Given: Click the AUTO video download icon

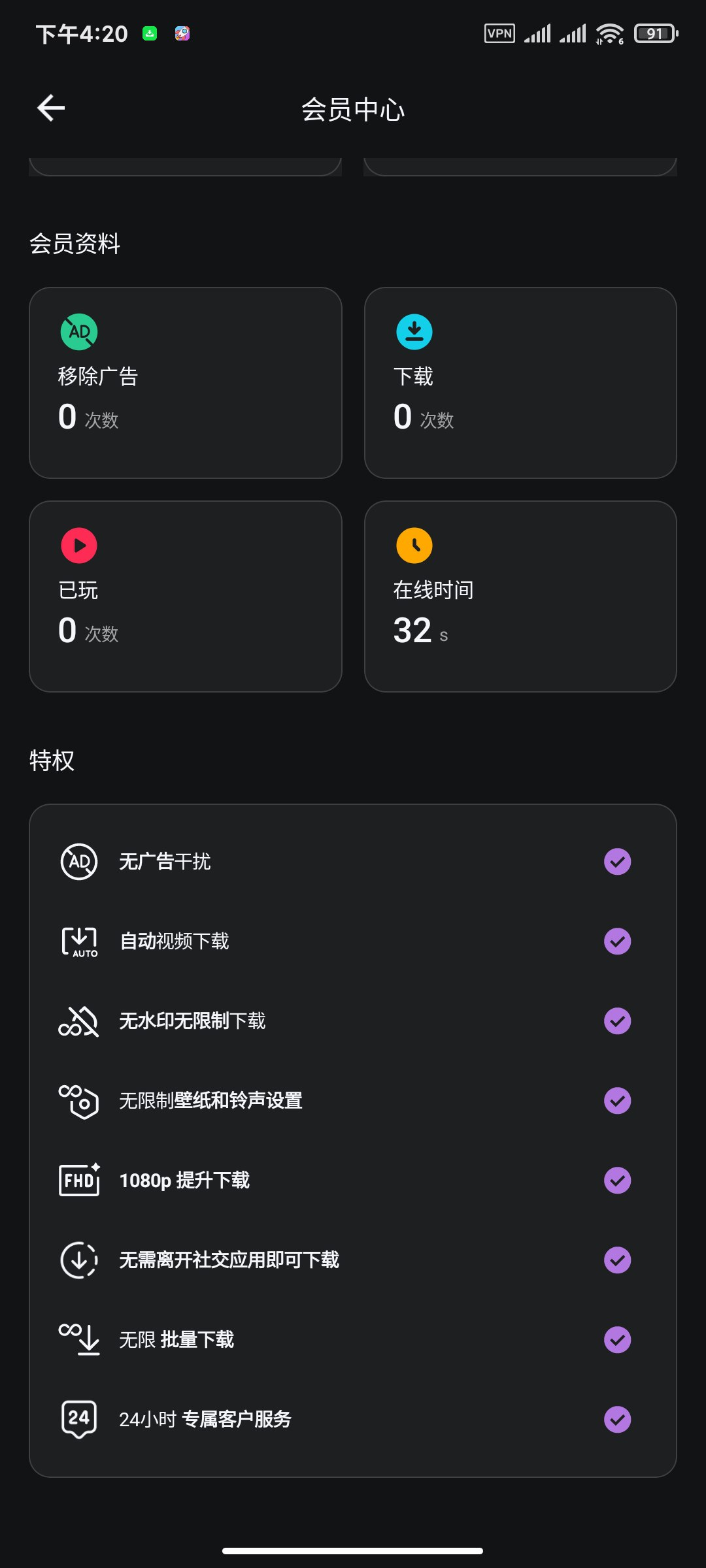Looking at the screenshot, I should pos(78,941).
